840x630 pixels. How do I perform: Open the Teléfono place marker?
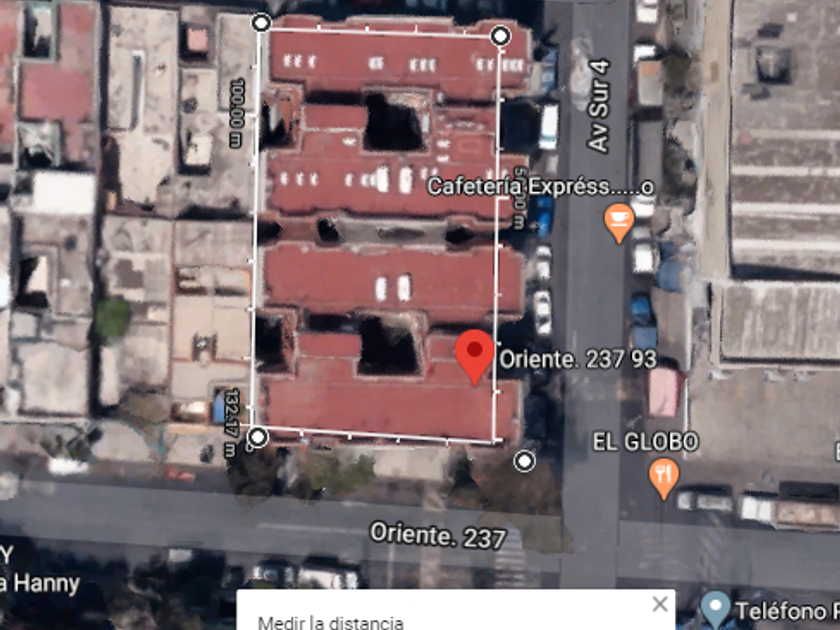[x=716, y=610]
